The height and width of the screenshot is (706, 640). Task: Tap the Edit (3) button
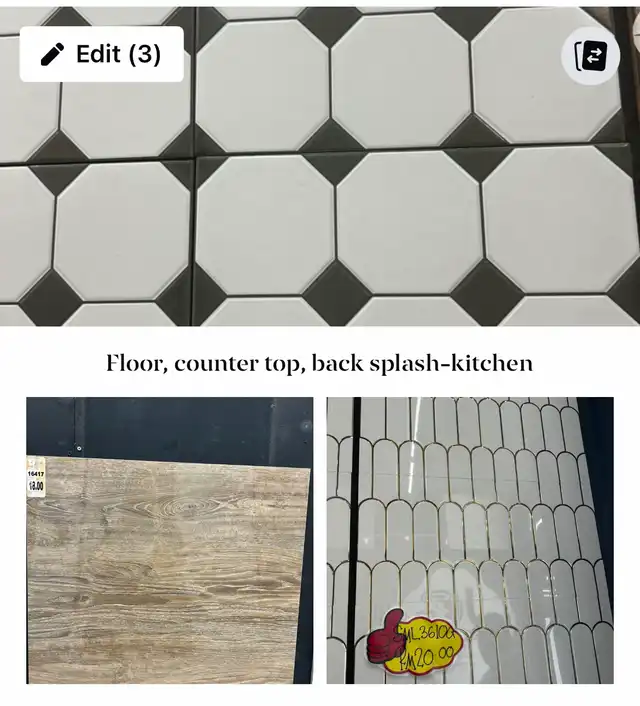pyautogui.click(x=101, y=54)
